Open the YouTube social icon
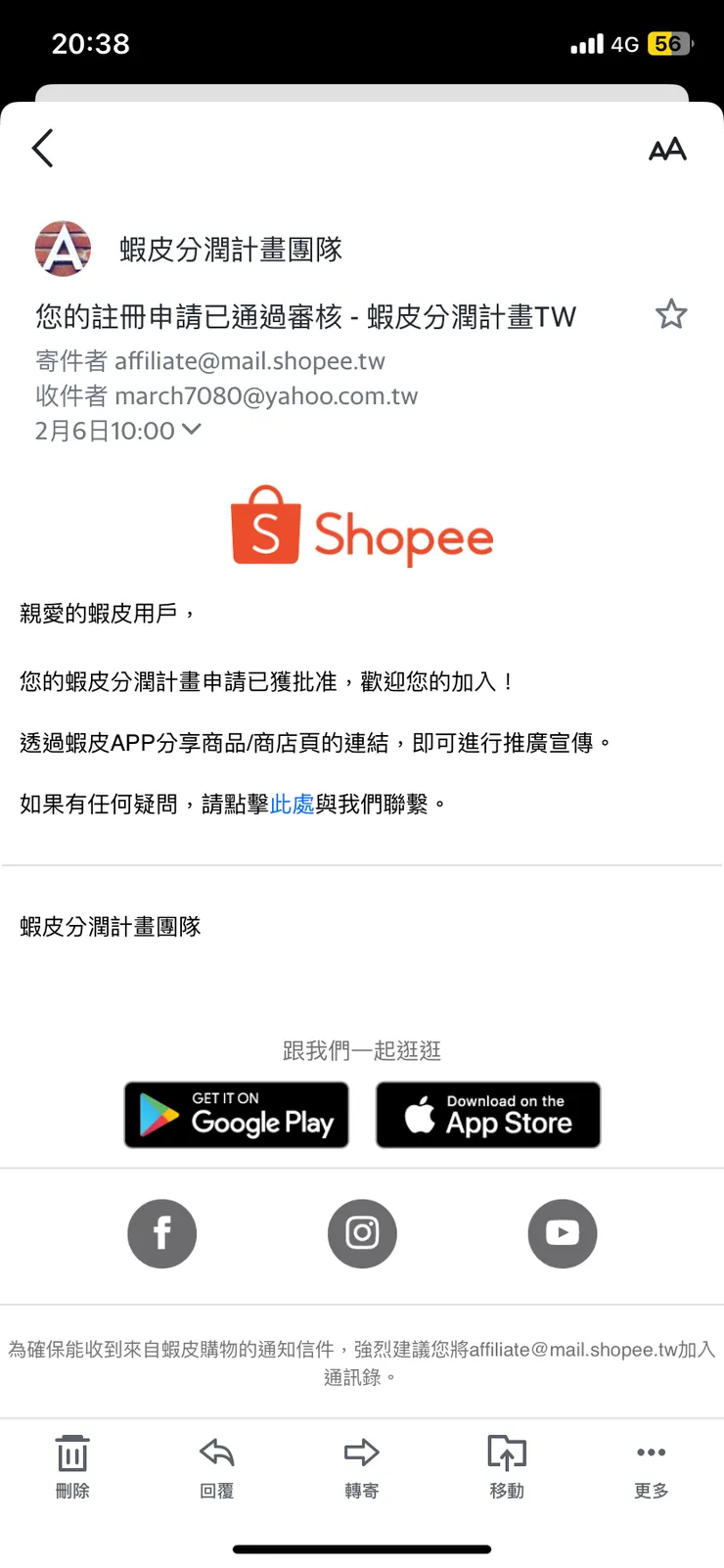This screenshot has height=1568, width=724. click(562, 1233)
